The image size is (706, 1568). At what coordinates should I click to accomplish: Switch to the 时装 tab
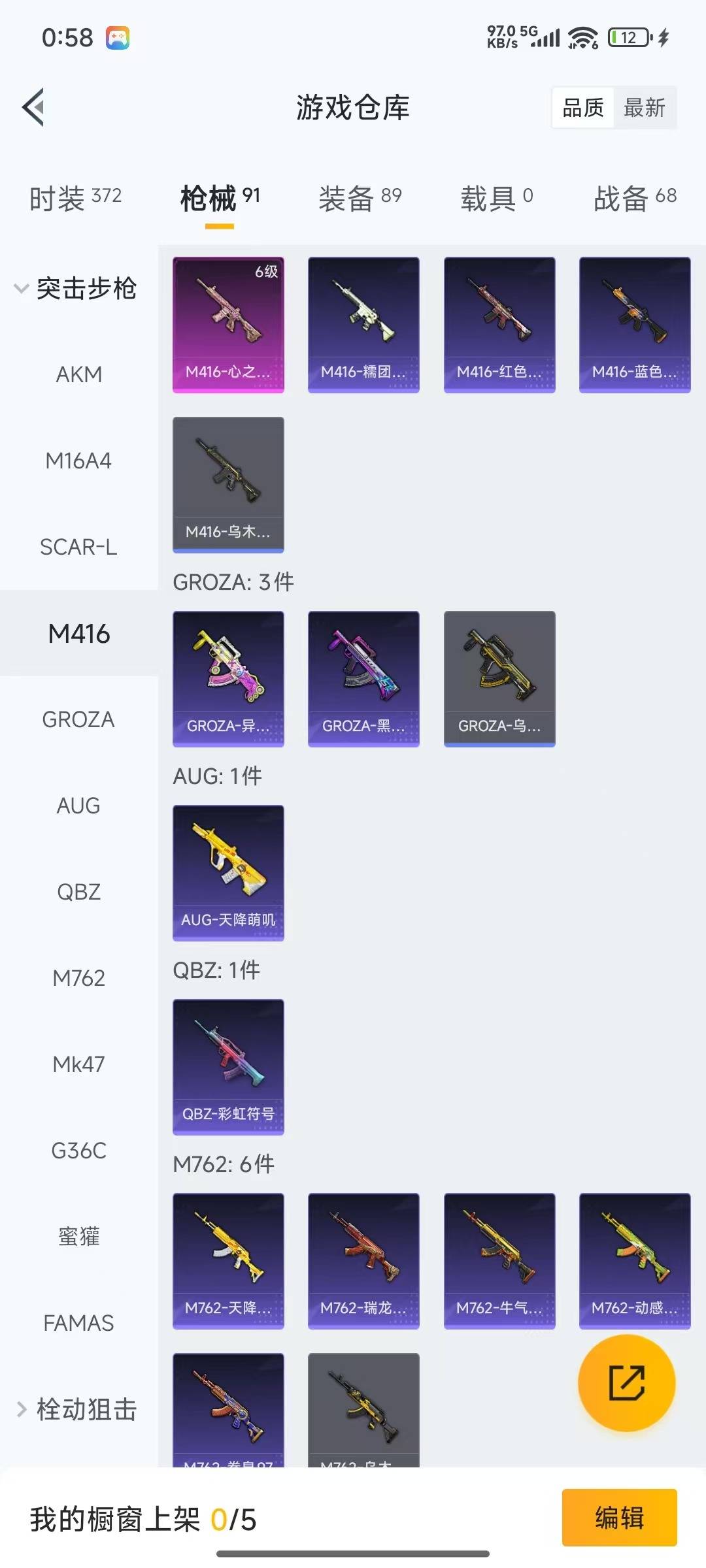[75, 198]
